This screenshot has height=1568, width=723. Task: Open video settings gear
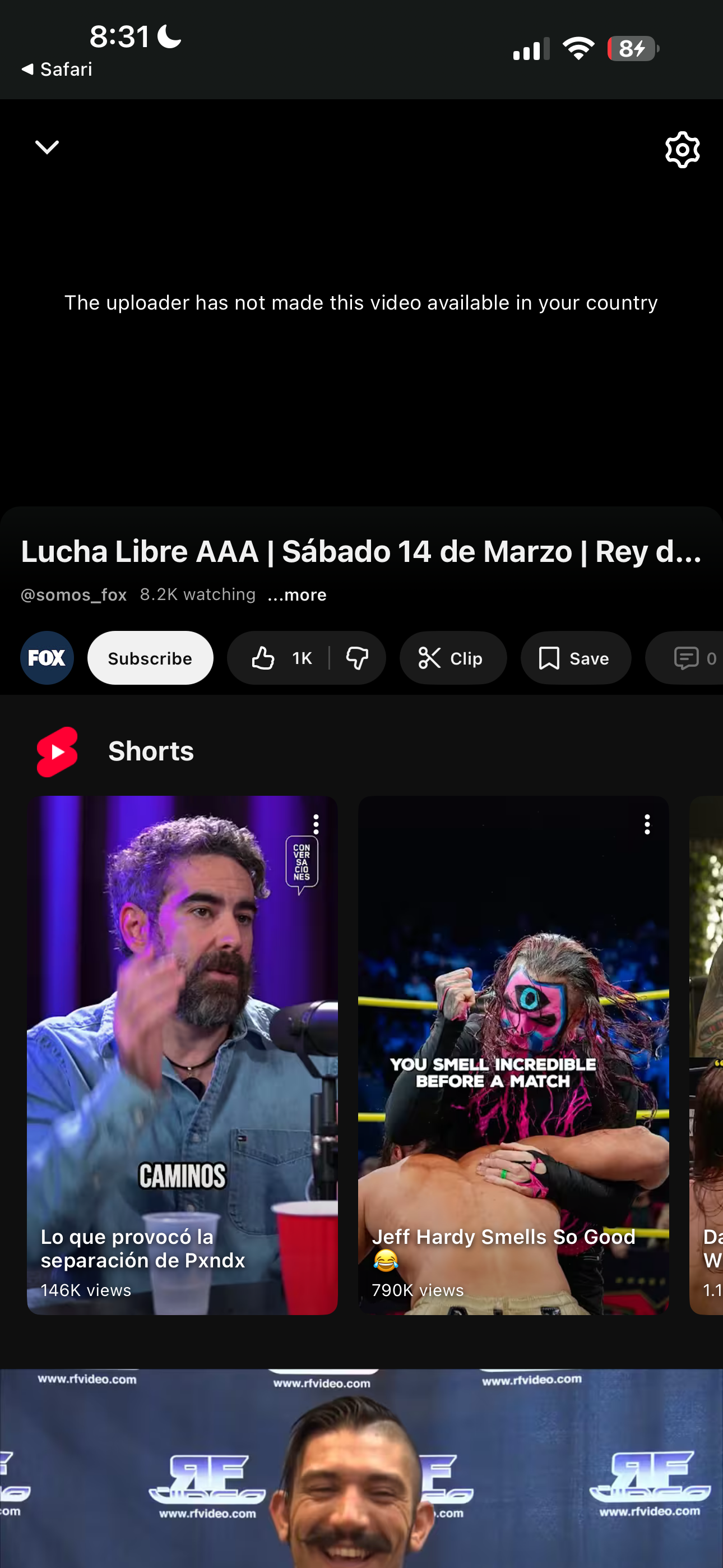pos(682,150)
